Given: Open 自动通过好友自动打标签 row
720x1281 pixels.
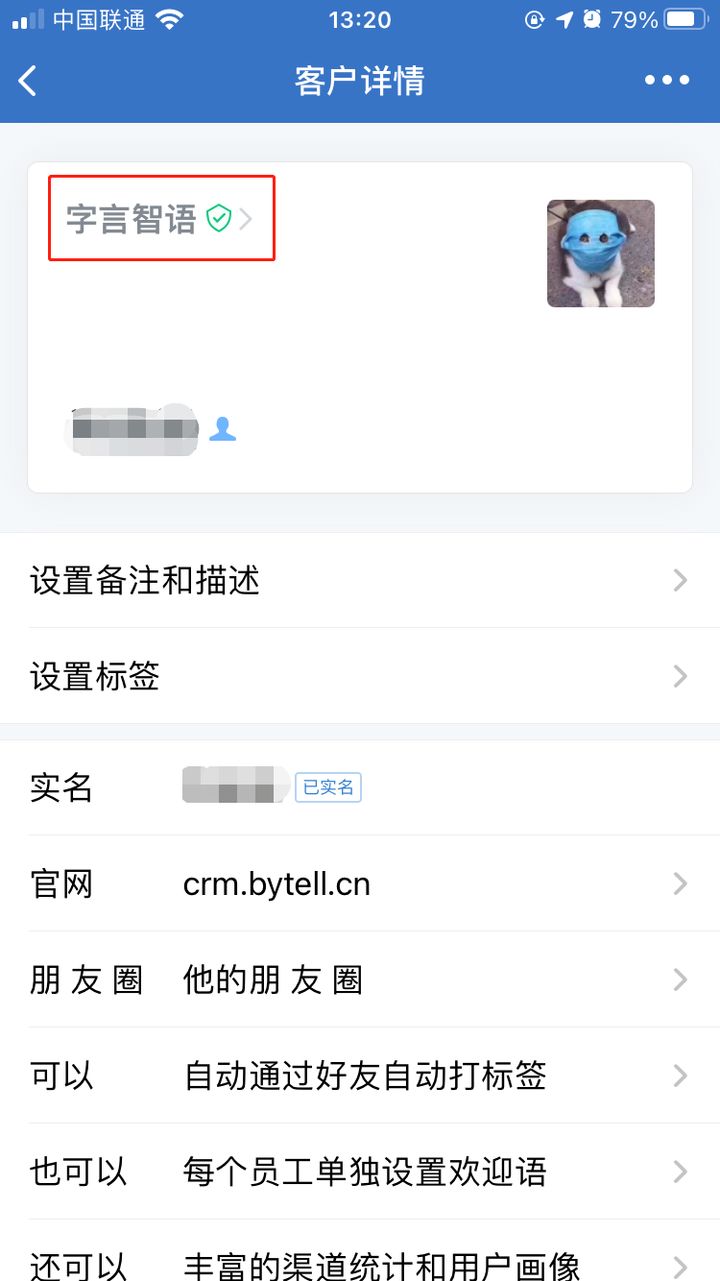Looking at the screenshot, I should [360, 1076].
